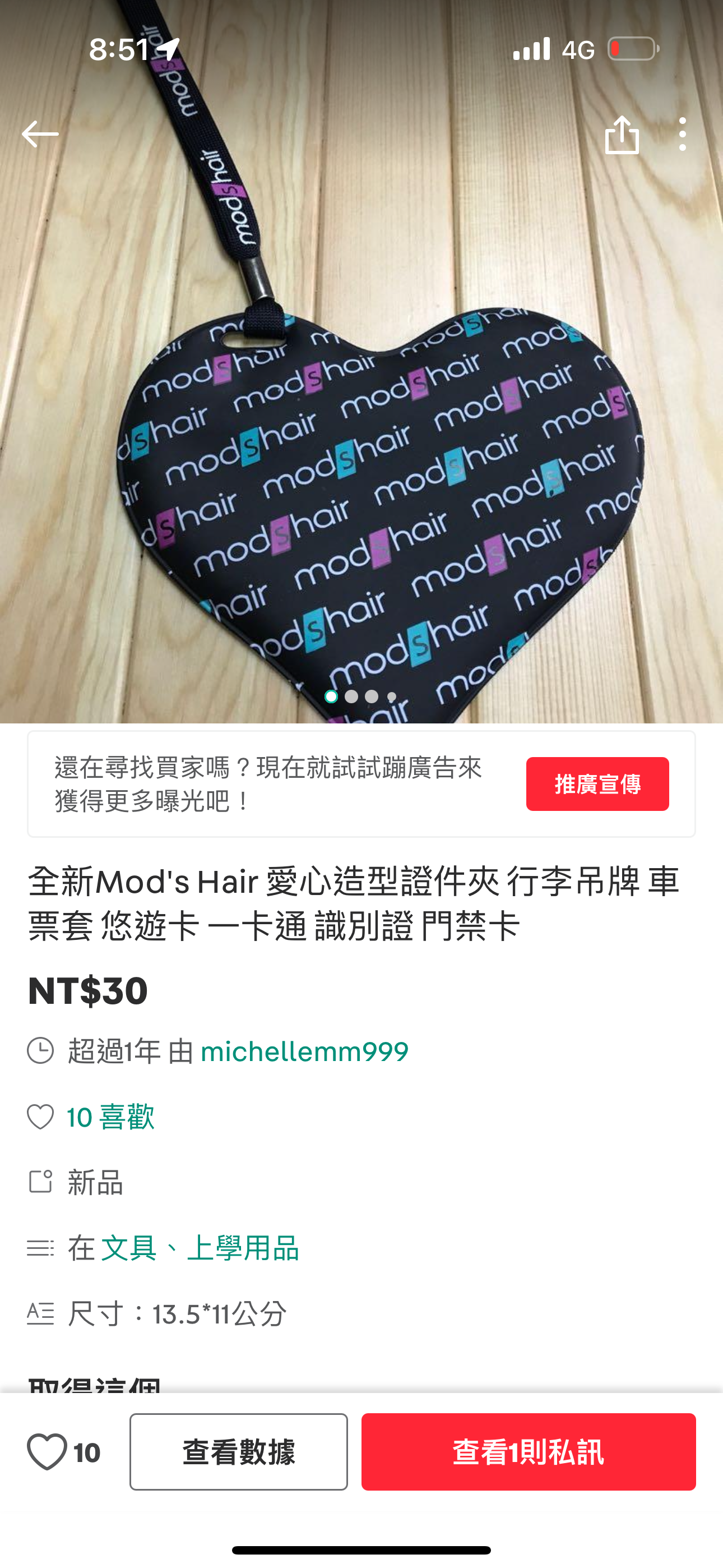Open 查看1則私訊 messages
The image size is (723, 1568).
[529, 1452]
